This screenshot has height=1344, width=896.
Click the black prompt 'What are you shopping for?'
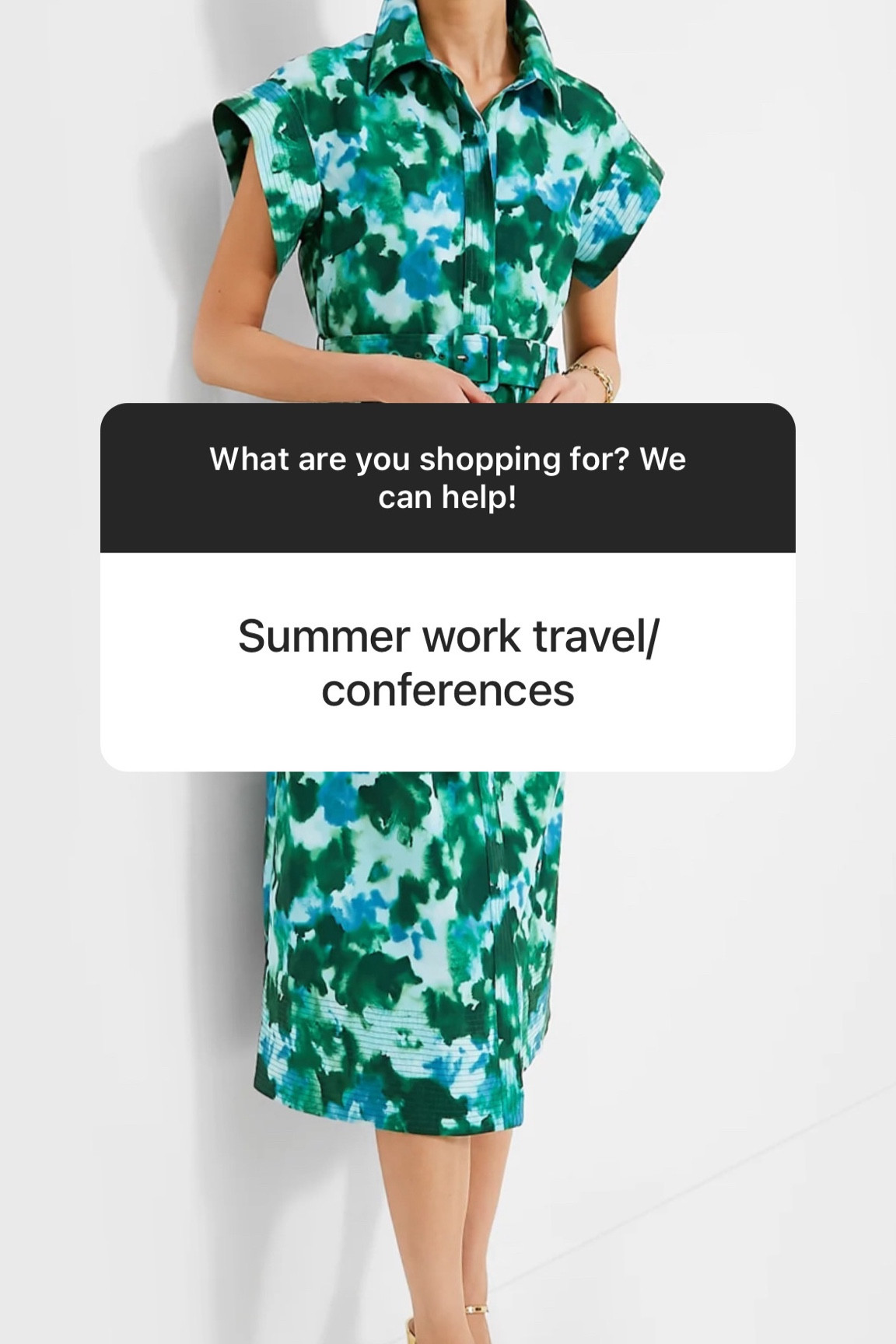point(448,459)
